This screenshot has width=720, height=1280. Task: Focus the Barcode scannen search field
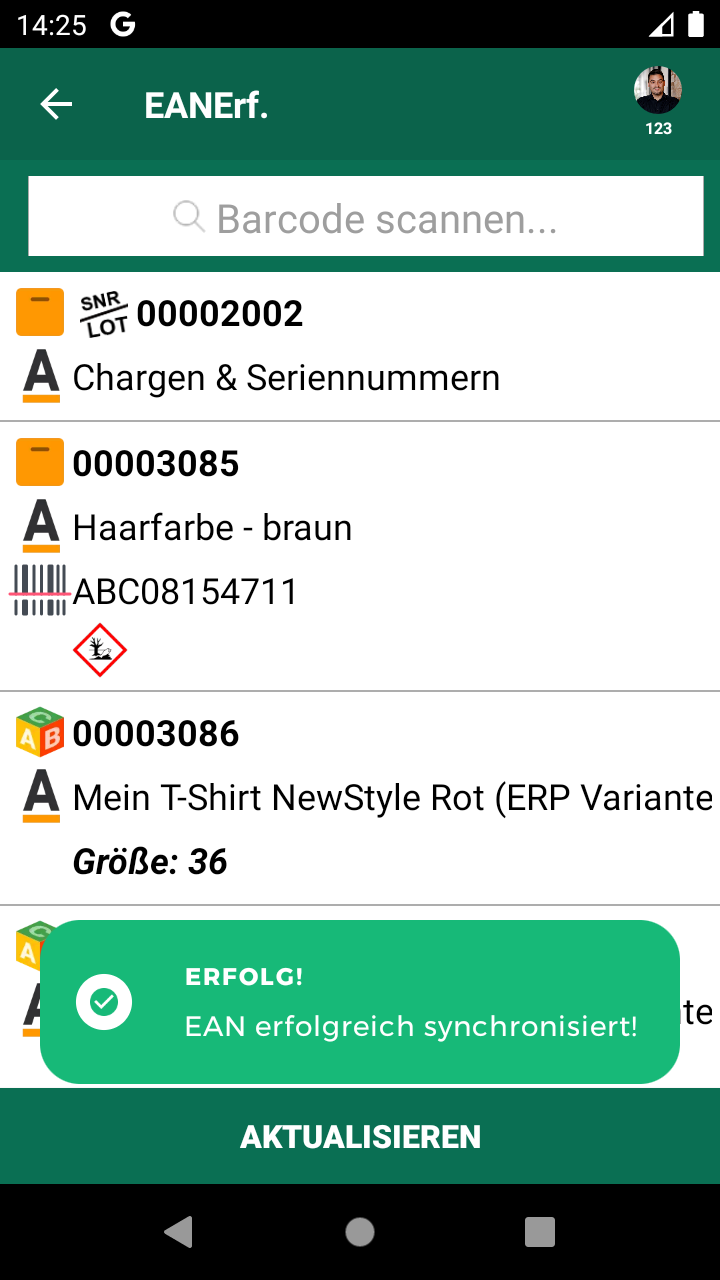tap(366, 217)
